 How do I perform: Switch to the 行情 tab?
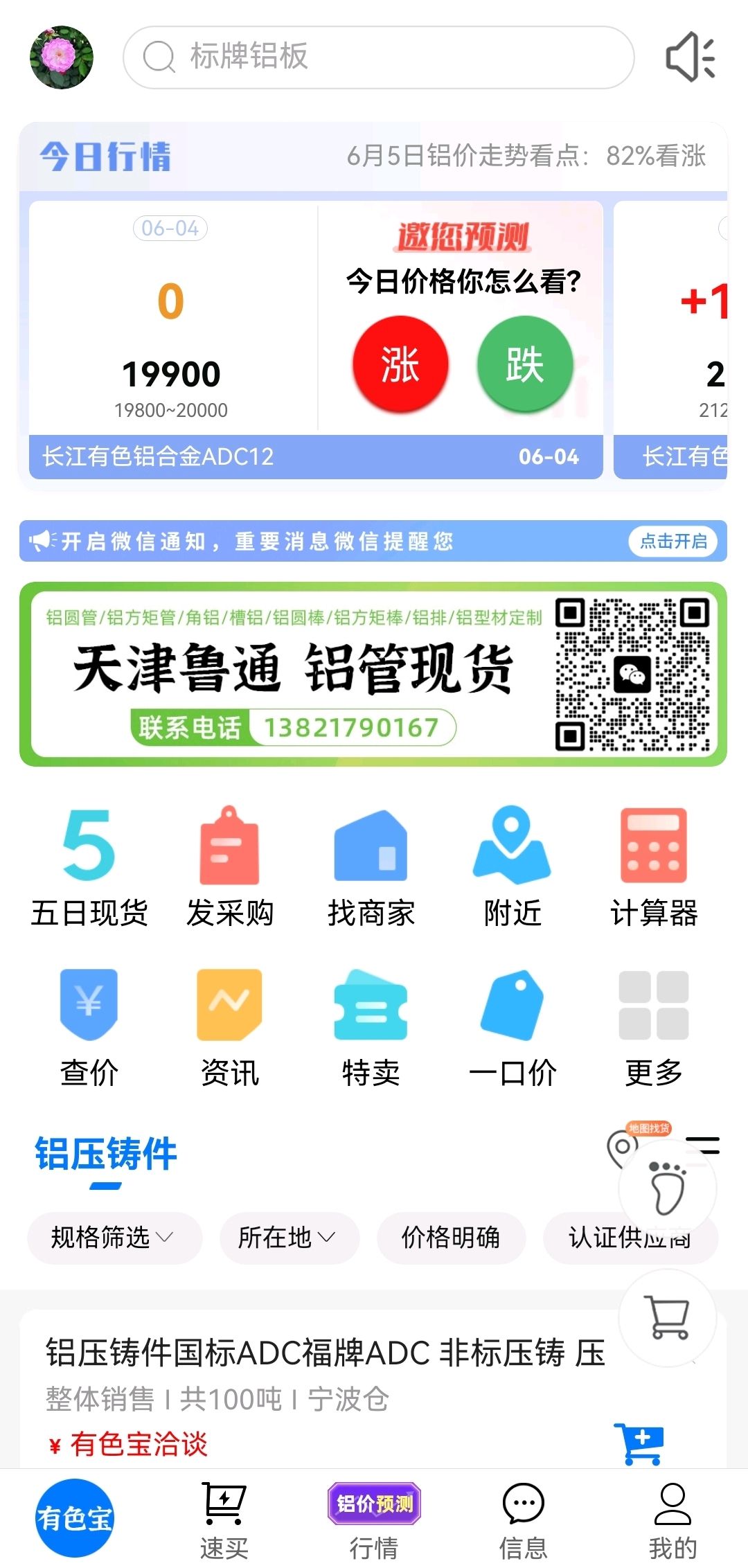[x=374, y=1521]
